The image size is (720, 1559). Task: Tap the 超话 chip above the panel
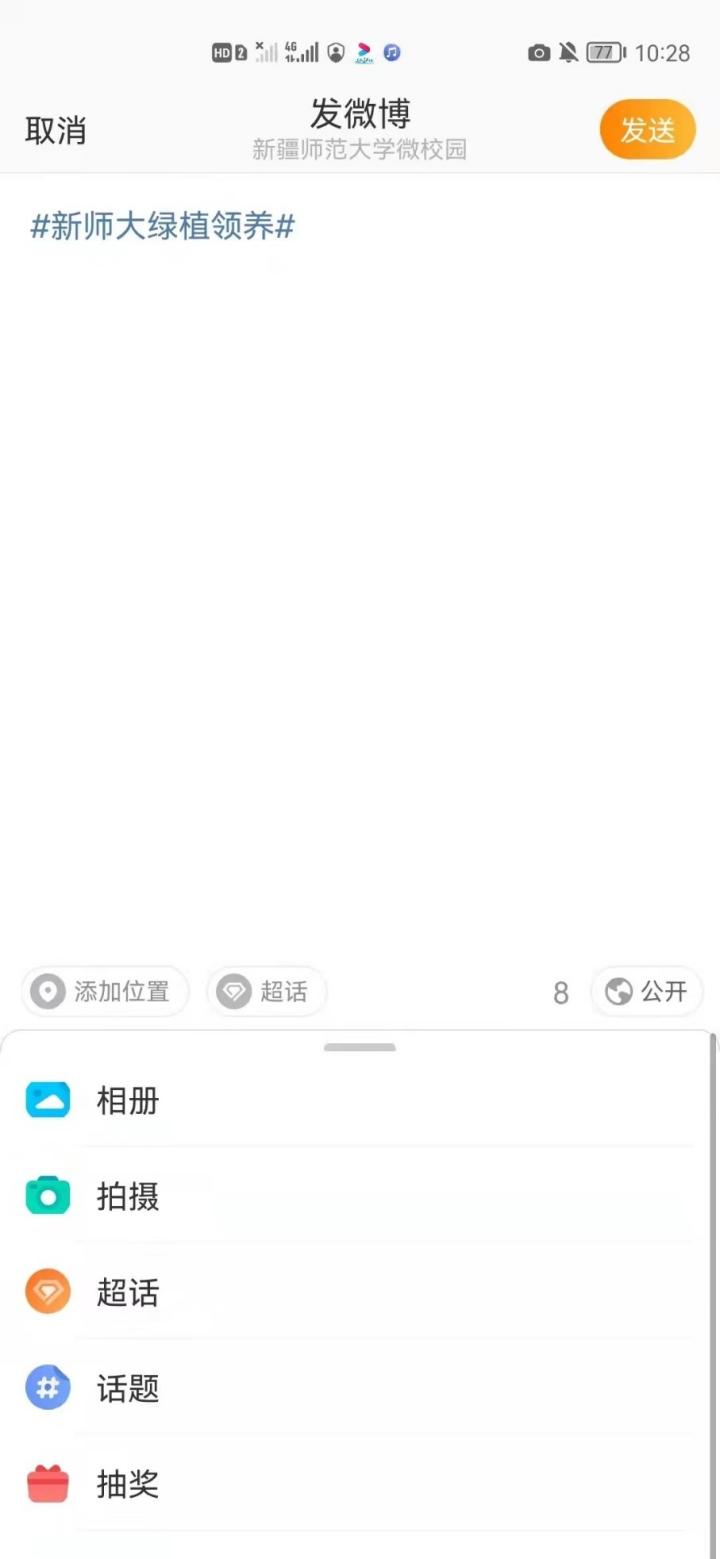coord(266,992)
